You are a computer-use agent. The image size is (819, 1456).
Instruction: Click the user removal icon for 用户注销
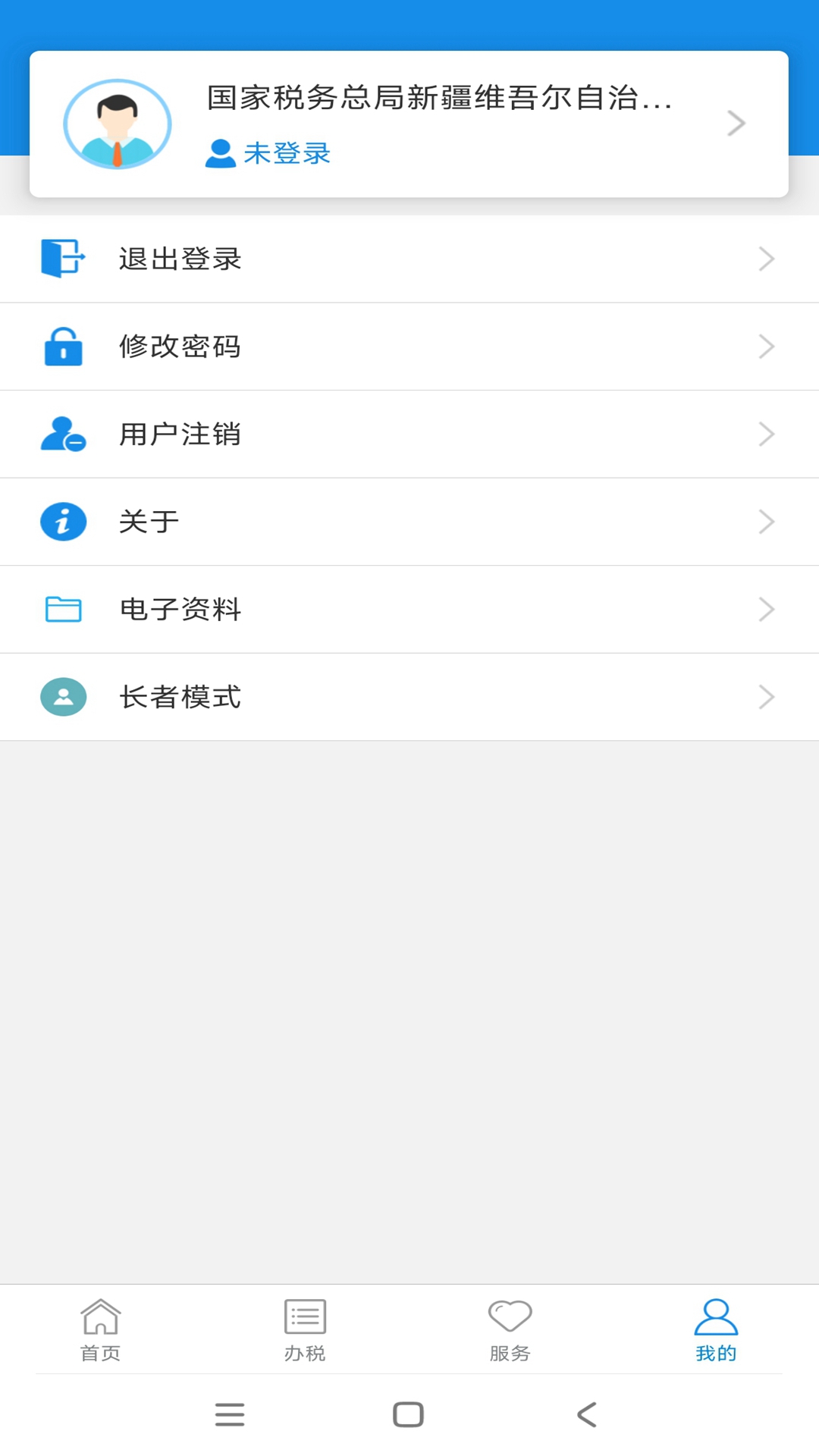pyautogui.click(x=64, y=434)
